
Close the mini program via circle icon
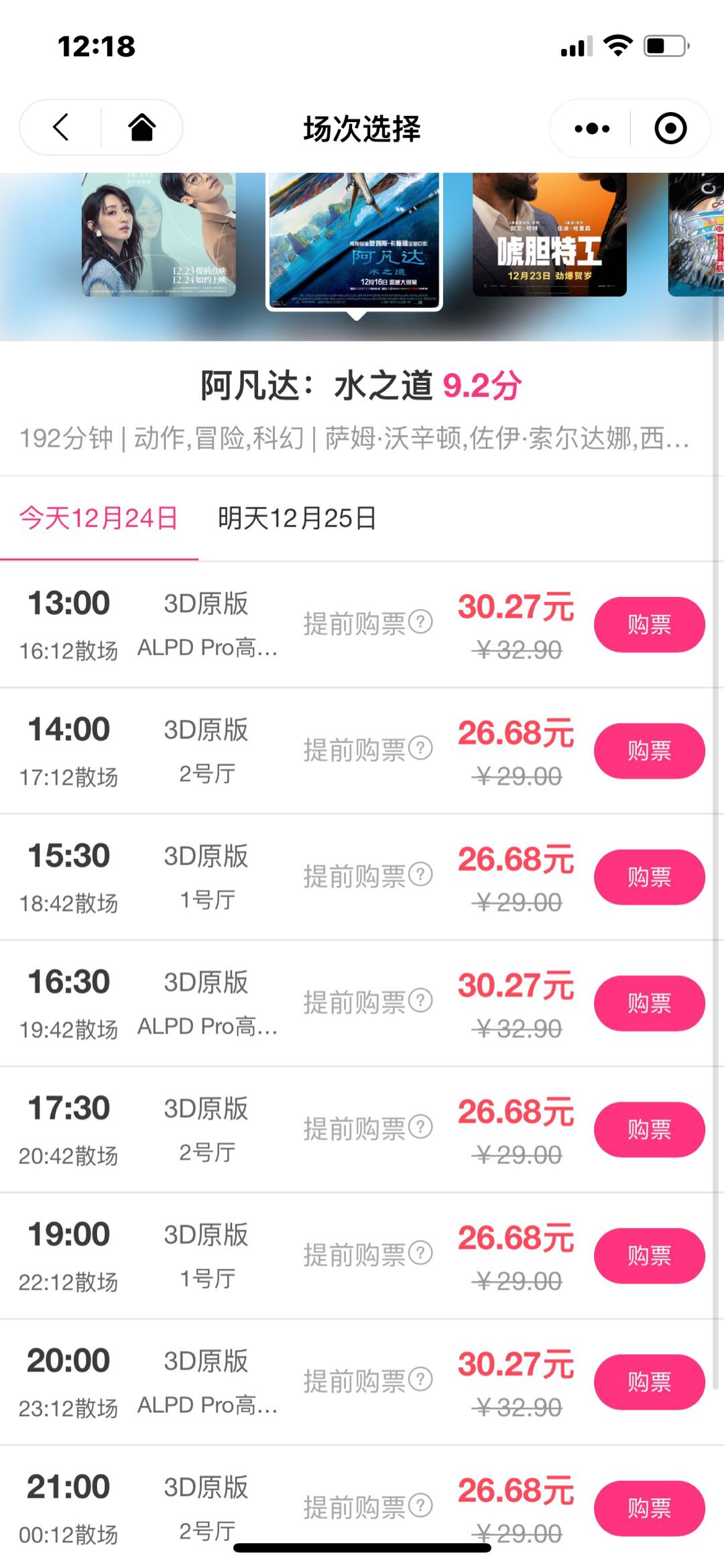[x=670, y=128]
